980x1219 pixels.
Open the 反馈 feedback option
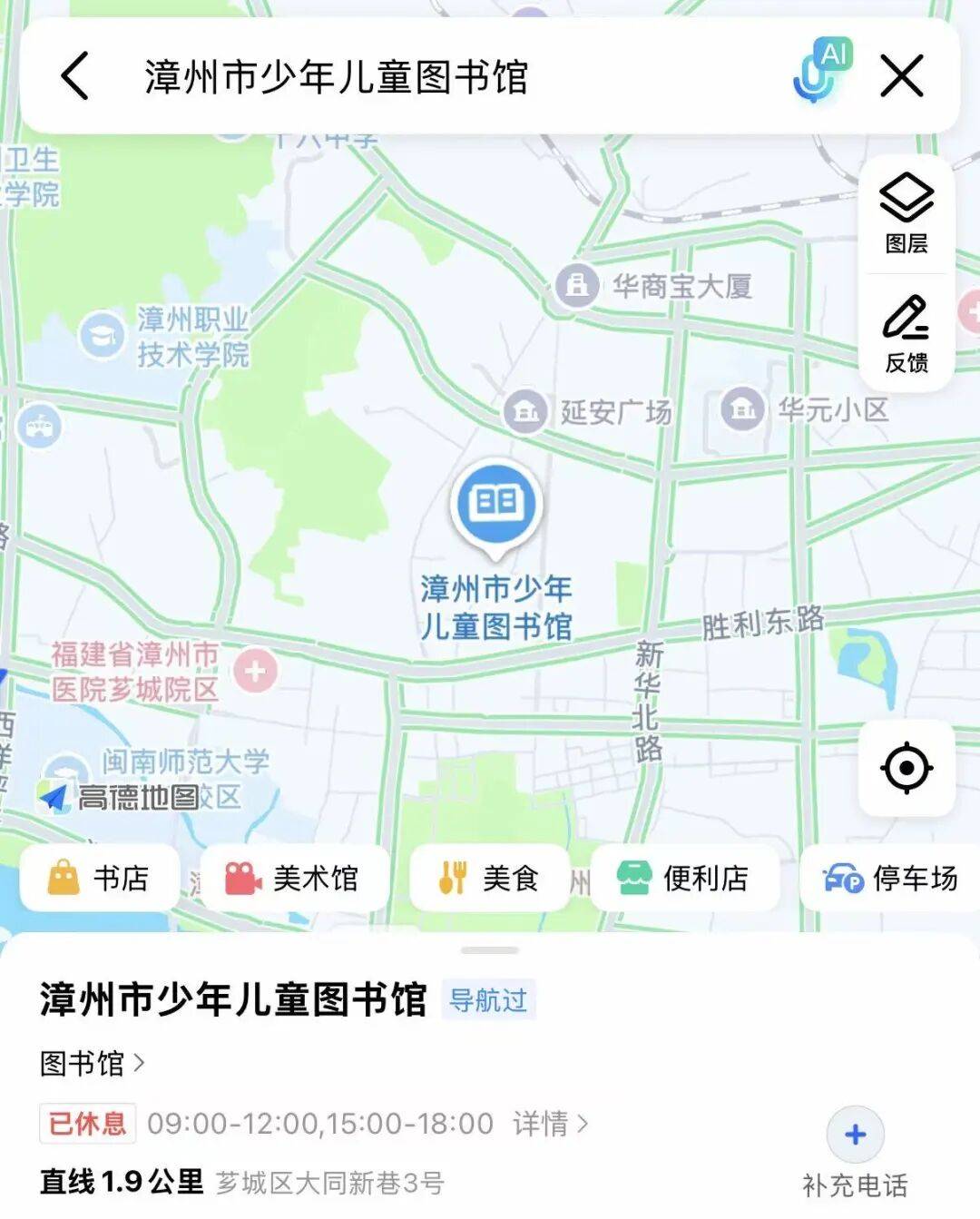[906, 333]
